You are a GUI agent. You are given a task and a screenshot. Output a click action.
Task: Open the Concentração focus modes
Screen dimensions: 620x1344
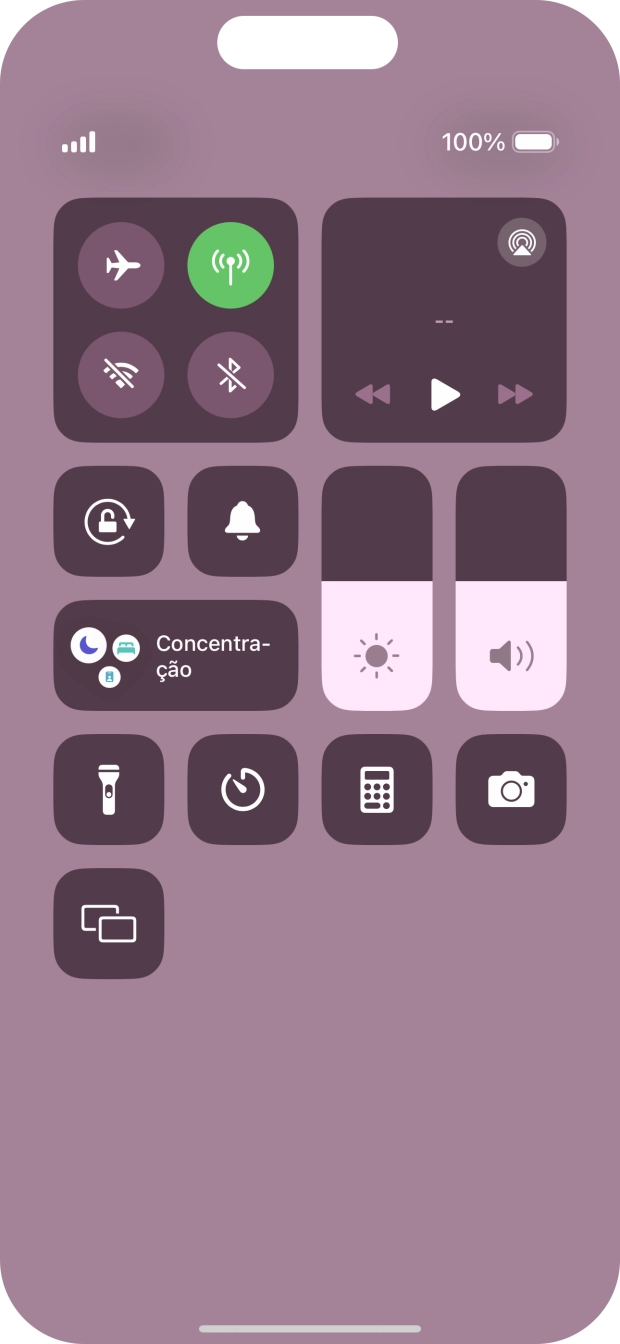(176, 656)
